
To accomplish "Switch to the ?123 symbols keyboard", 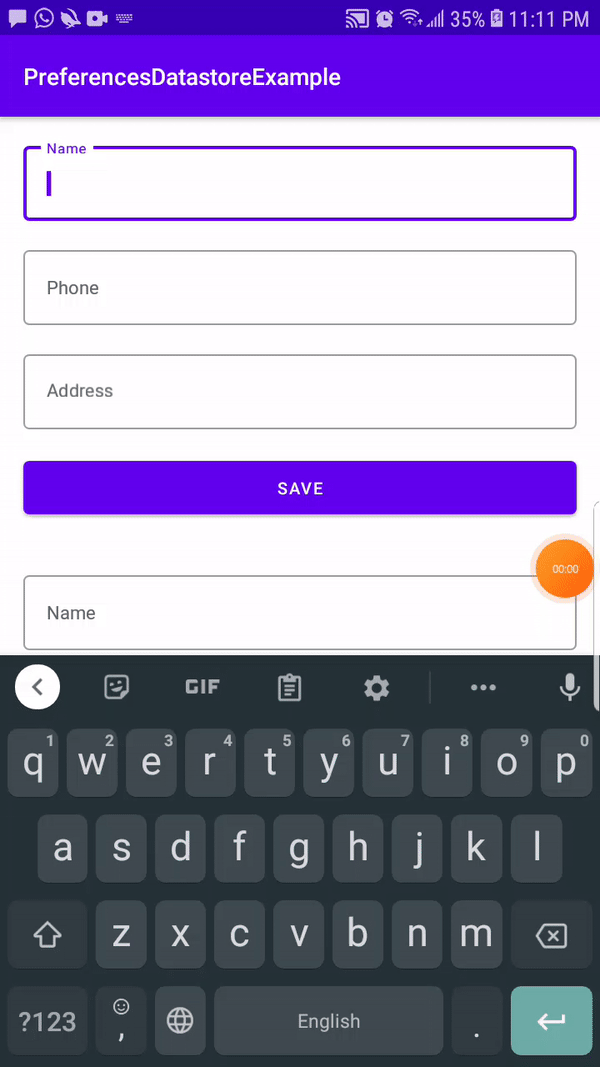I will point(48,1021).
